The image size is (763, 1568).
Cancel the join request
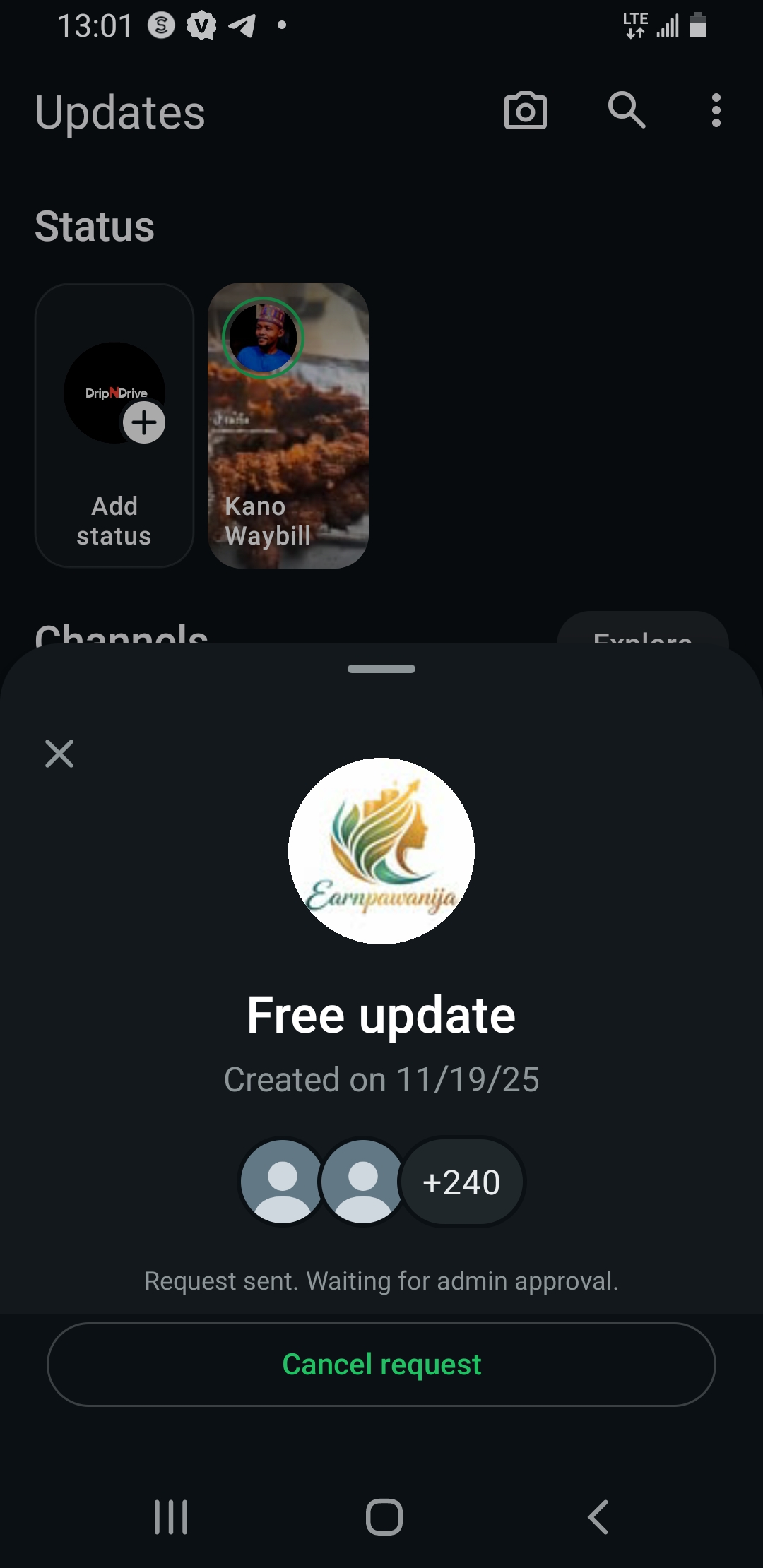pos(381,1364)
